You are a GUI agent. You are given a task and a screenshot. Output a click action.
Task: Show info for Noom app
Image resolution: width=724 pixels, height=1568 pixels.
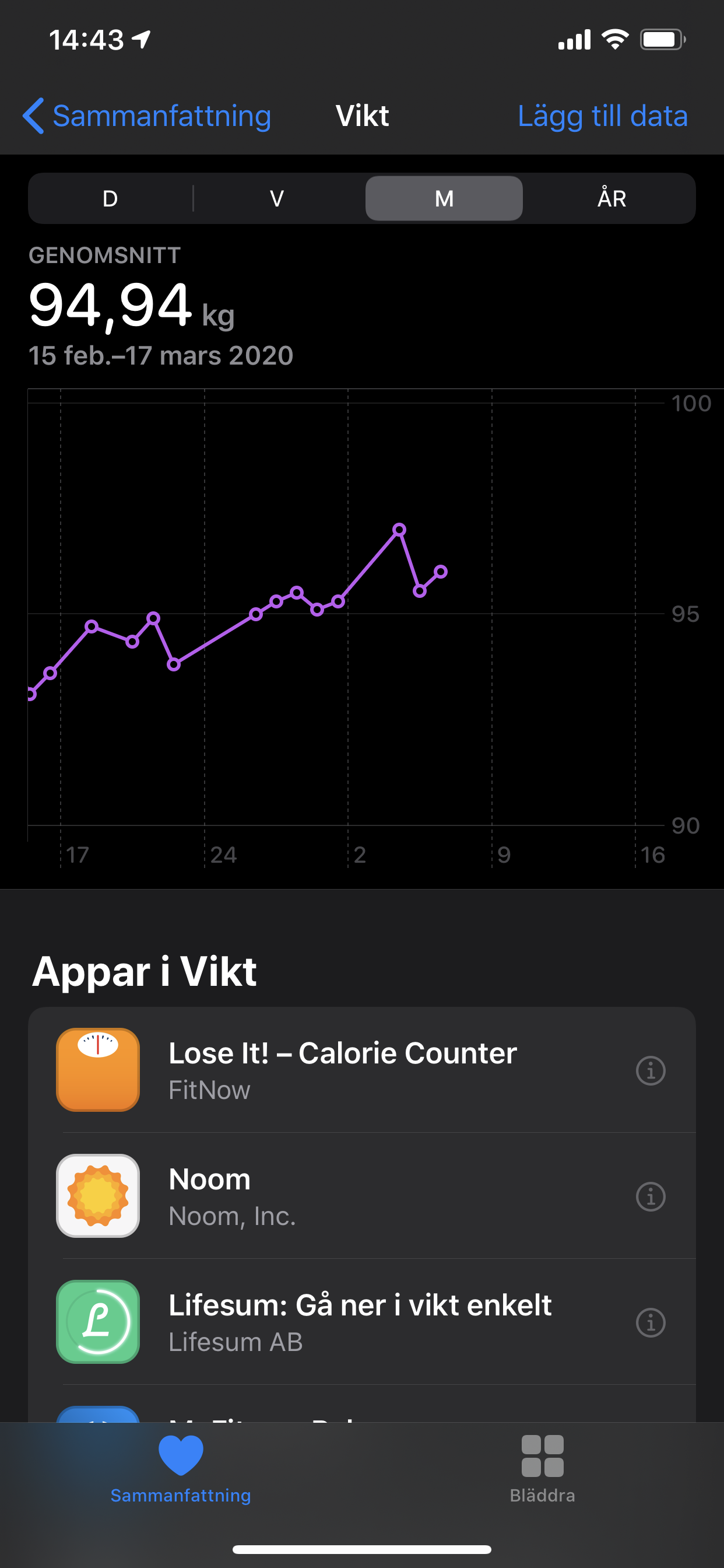[x=651, y=1196]
